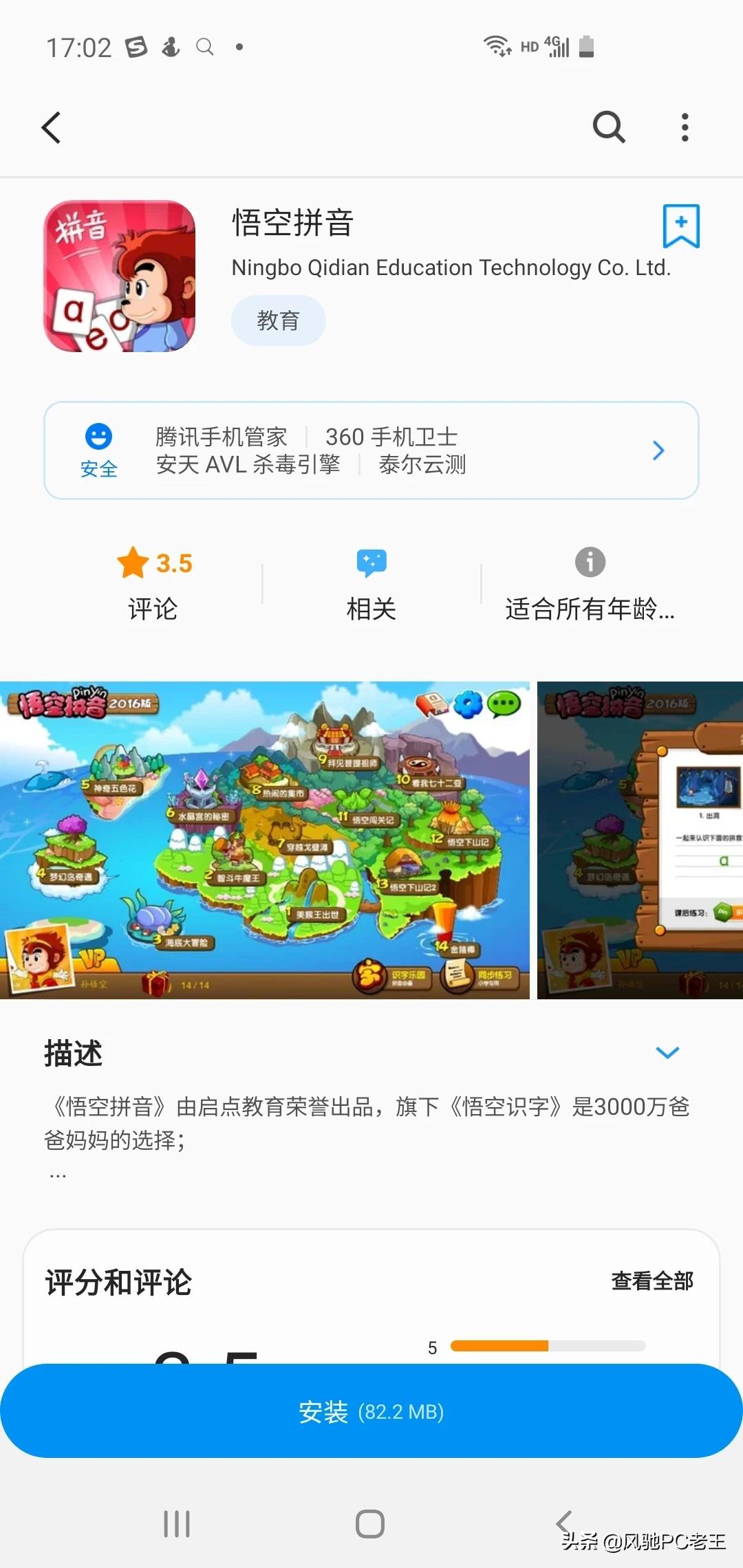Screen dimensions: 743x1568
Task: Go back to the previous page
Action: pyautogui.click(x=52, y=128)
